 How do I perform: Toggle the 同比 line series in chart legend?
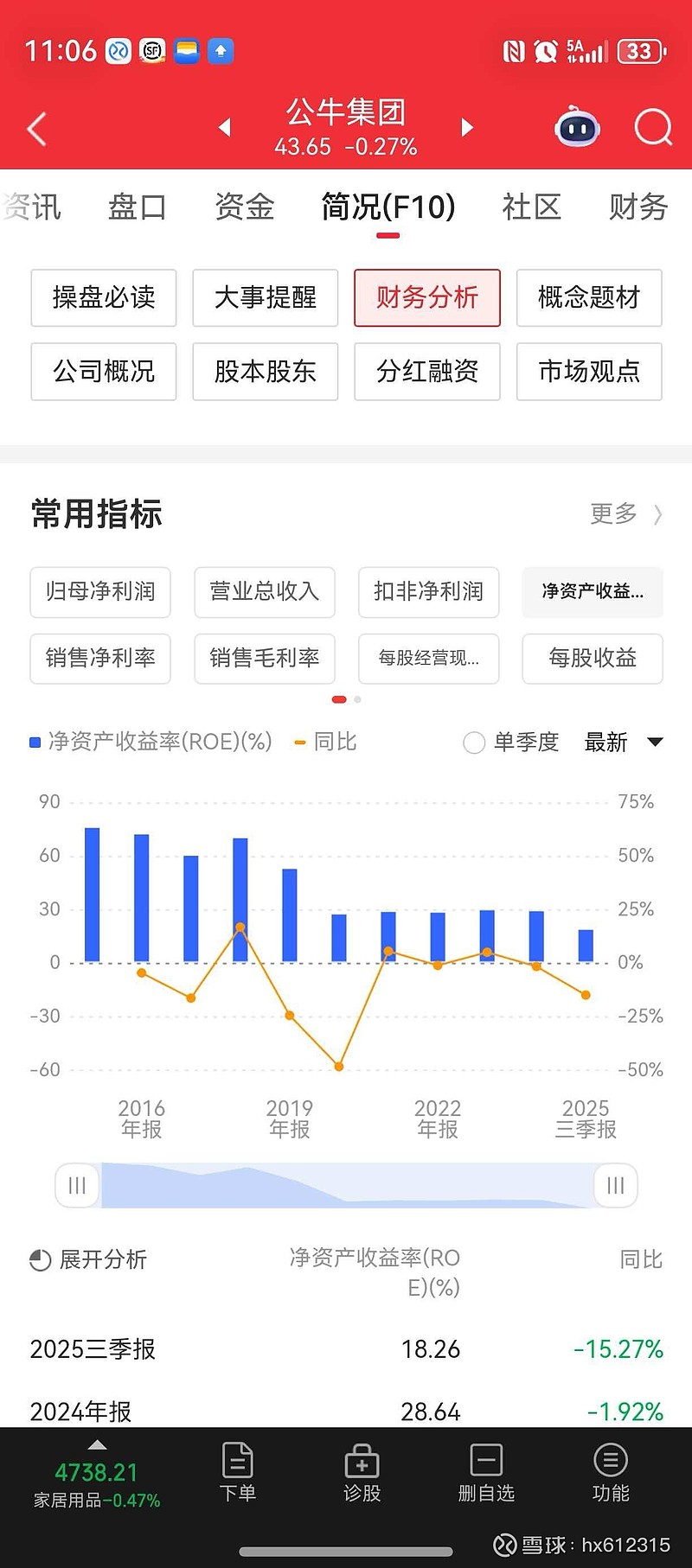coord(324,742)
